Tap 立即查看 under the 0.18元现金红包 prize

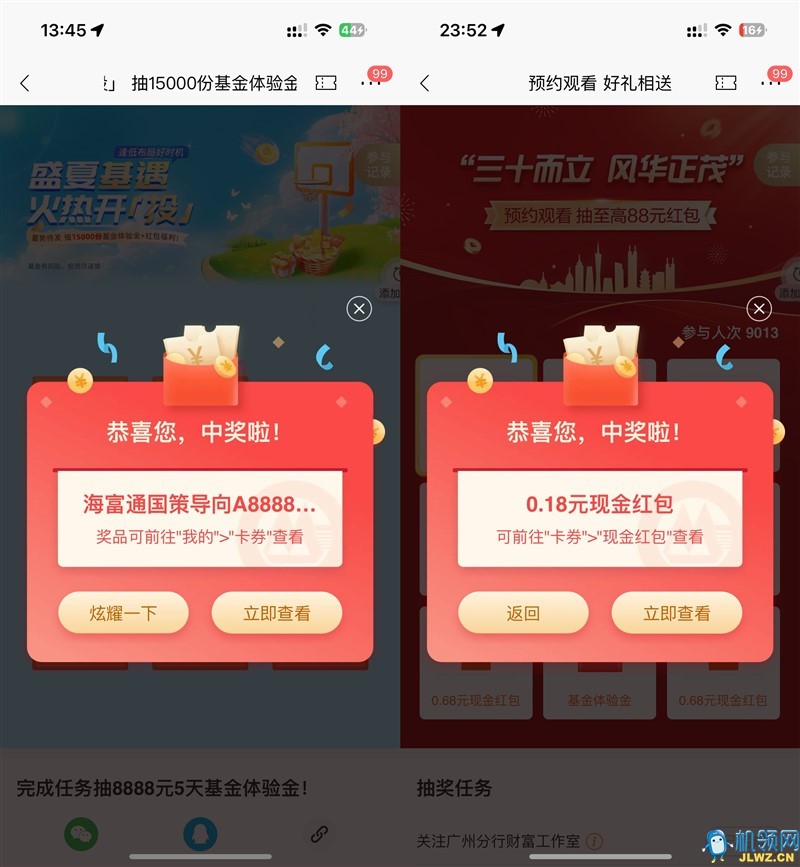[677, 613]
